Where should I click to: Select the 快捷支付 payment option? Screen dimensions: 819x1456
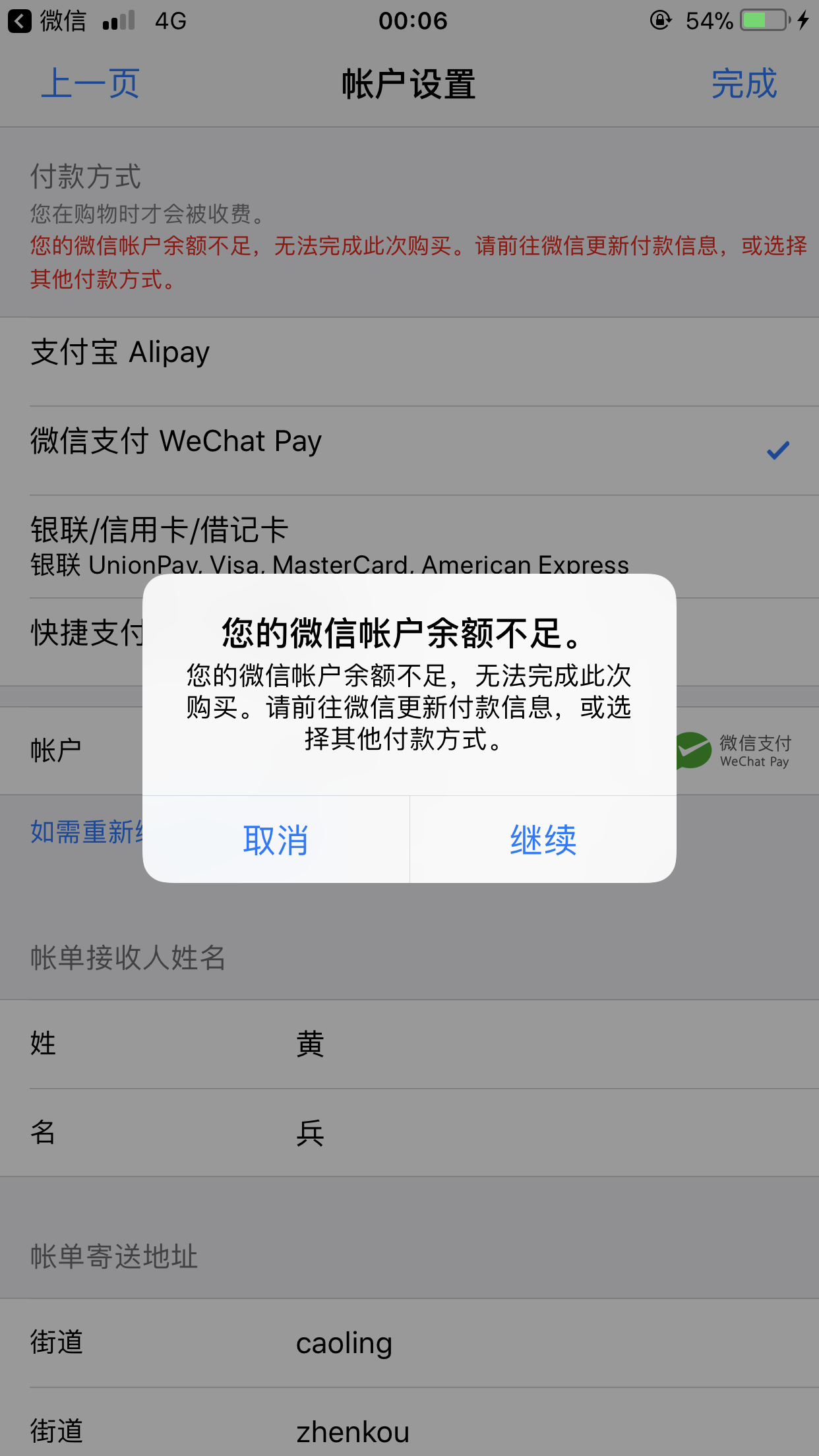point(86,632)
